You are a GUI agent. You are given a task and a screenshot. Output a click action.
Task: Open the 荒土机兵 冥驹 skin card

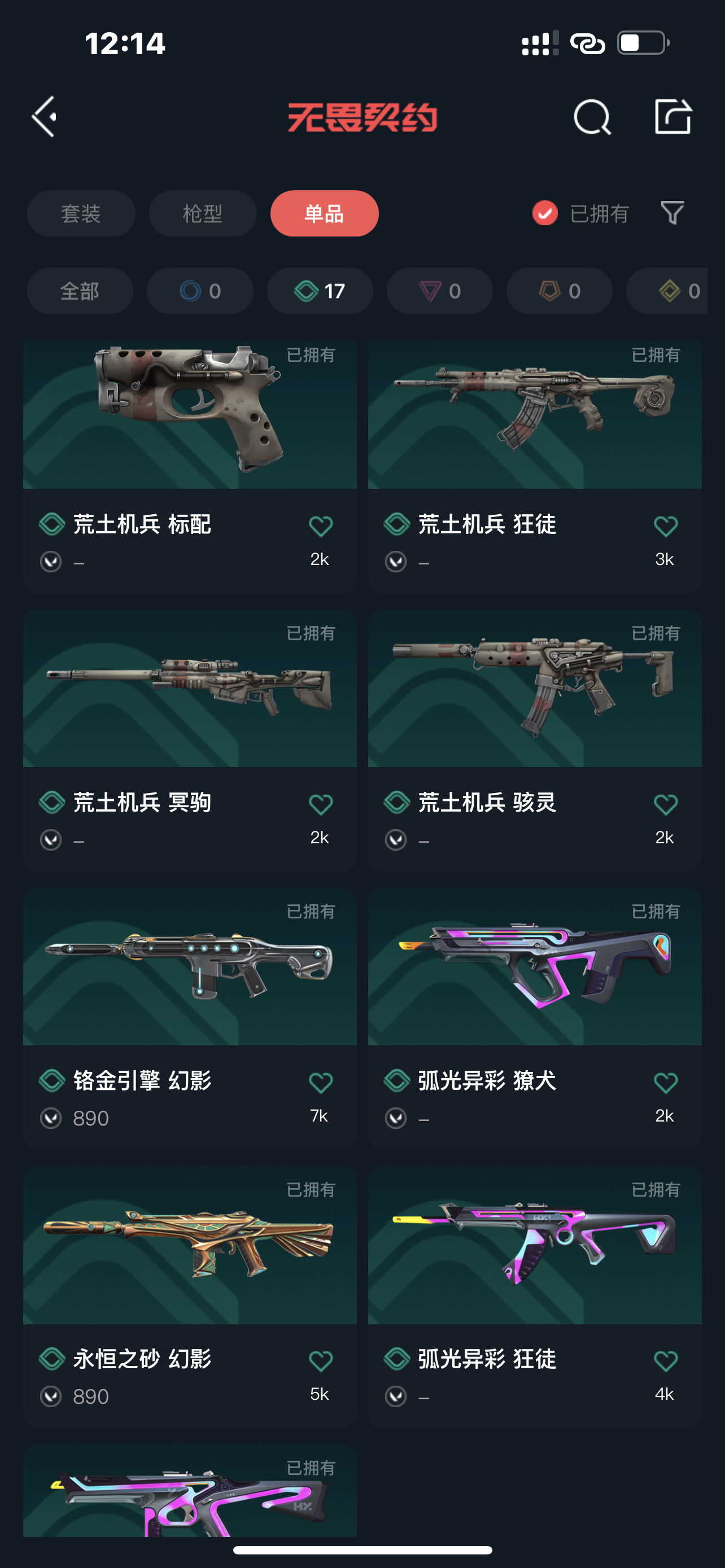tap(189, 700)
